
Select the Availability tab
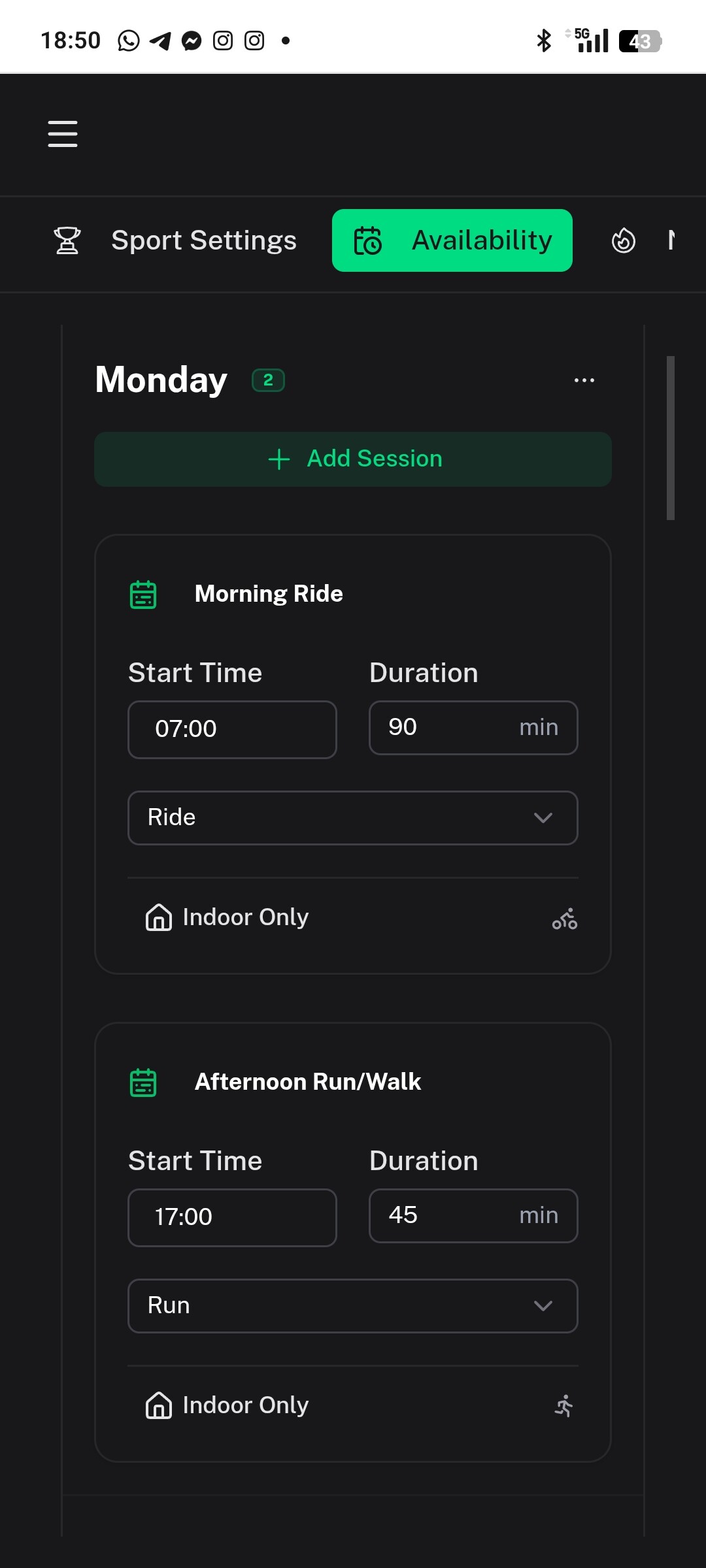tap(452, 240)
